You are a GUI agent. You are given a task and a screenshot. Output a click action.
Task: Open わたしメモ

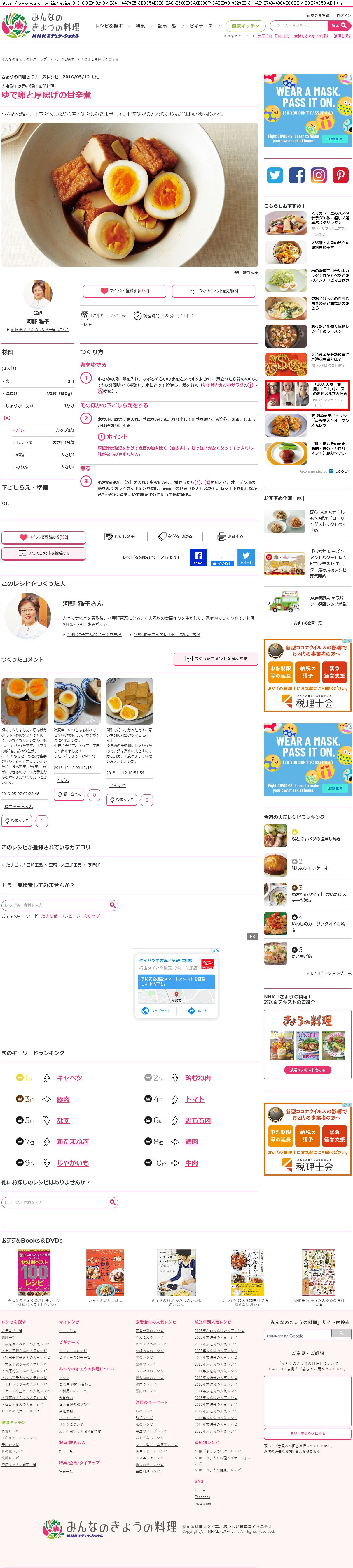click(x=120, y=536)
